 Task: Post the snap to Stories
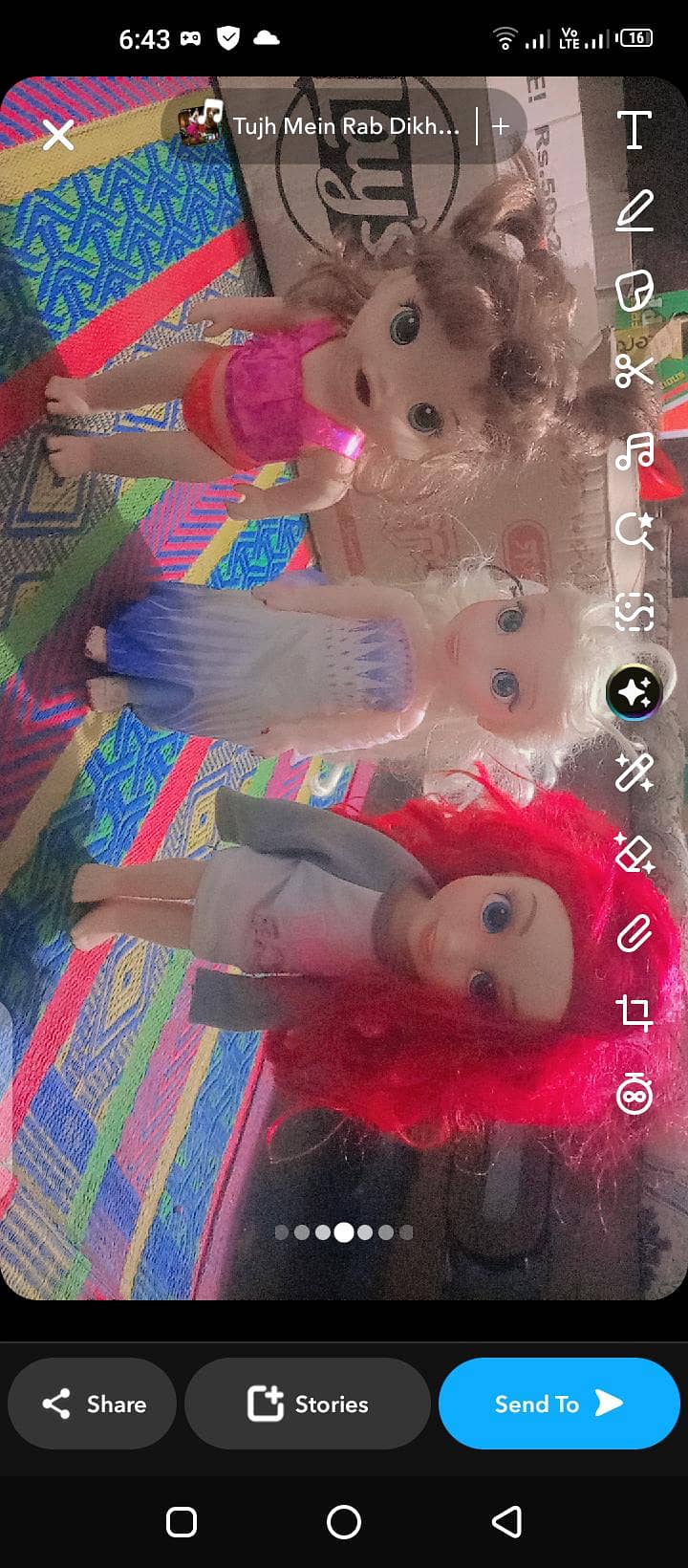coord(308,1404)
